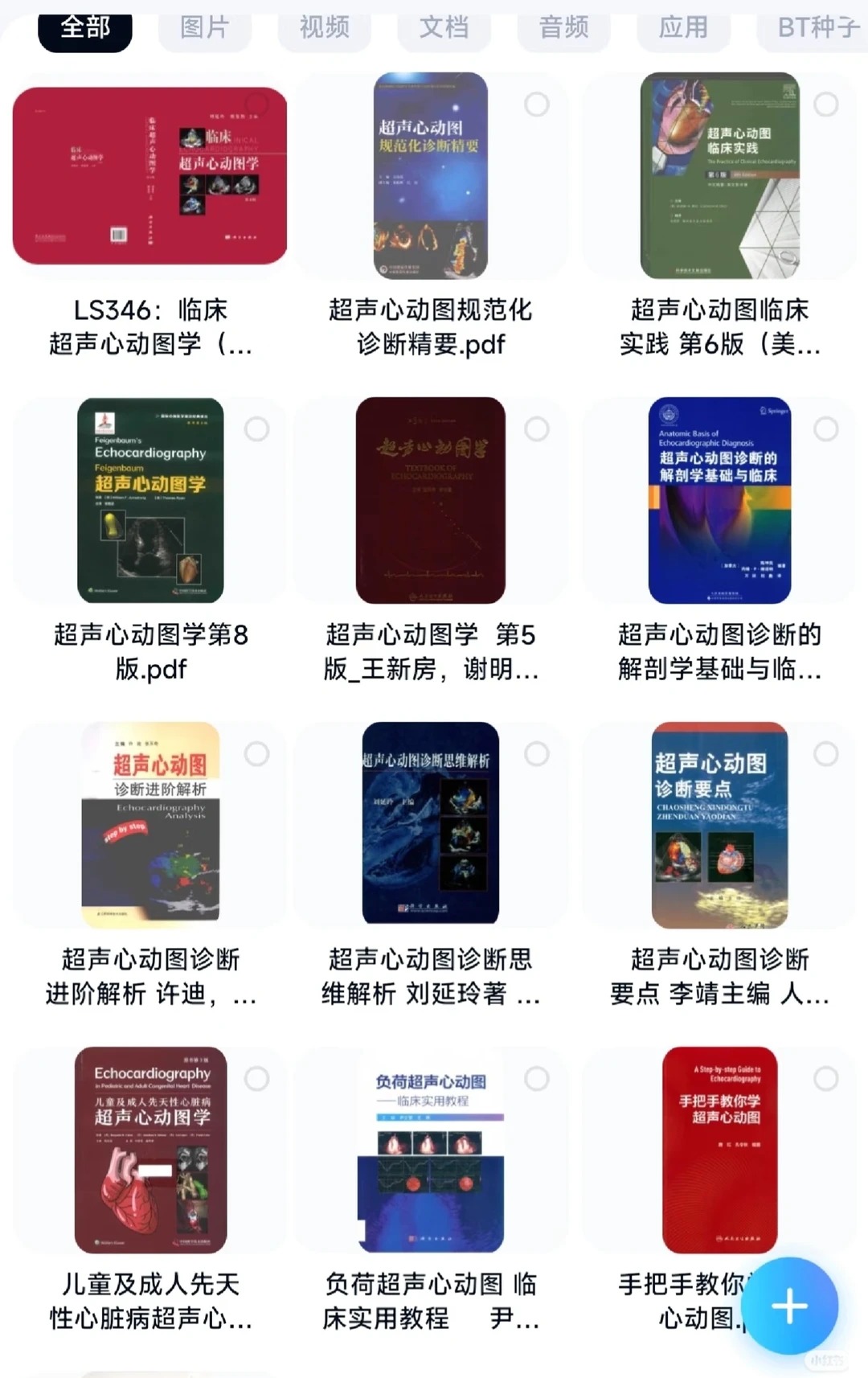
Task: Open 超声心动图诊断进阶解析 file
Action: (x=150, y=825)
